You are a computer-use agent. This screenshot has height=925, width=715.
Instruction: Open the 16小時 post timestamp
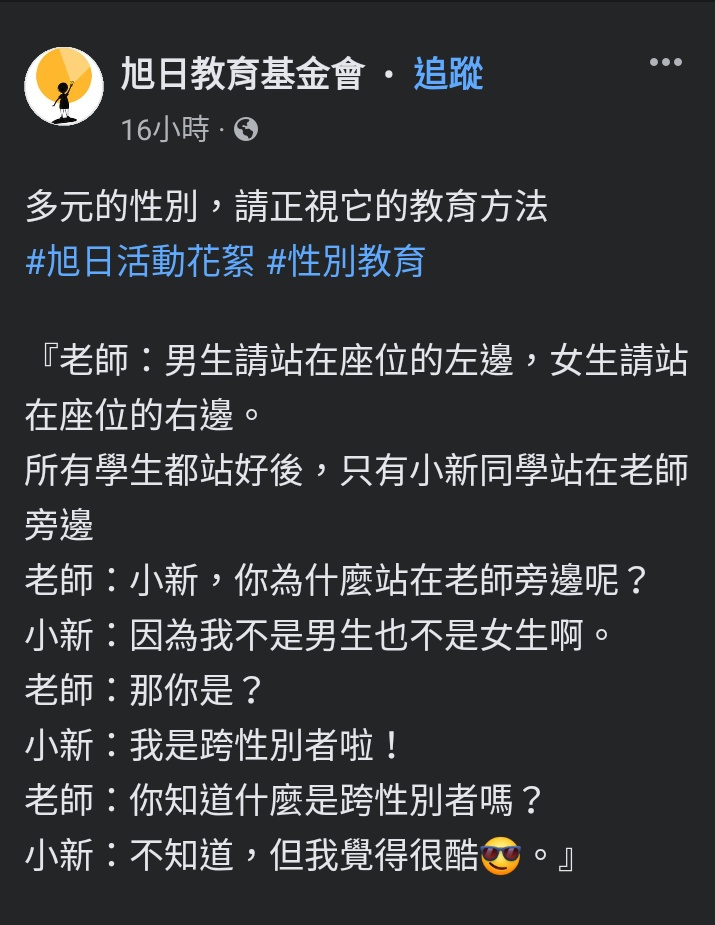click(x=165, y=129)
